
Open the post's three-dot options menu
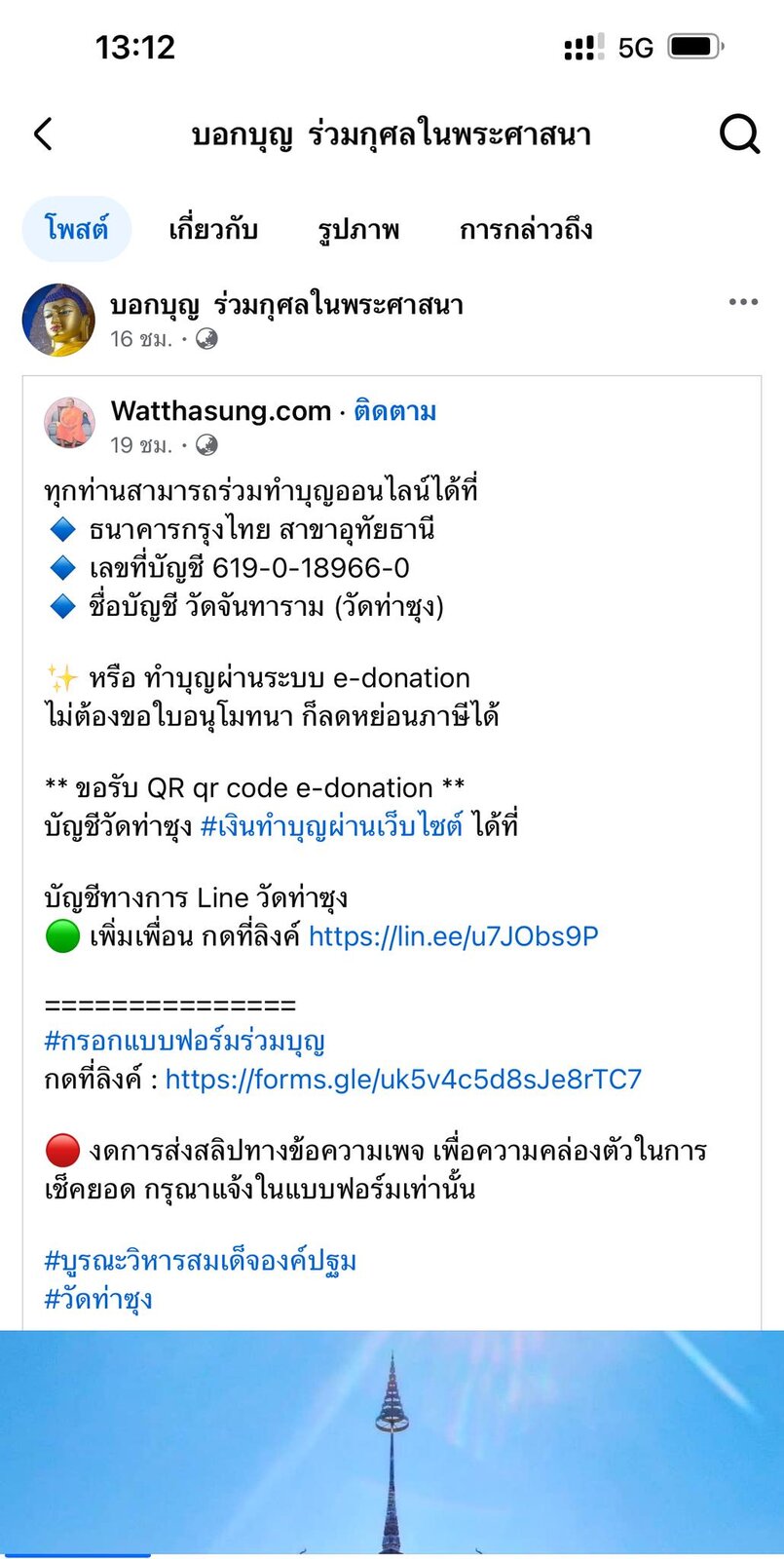(x=743, y=302)
